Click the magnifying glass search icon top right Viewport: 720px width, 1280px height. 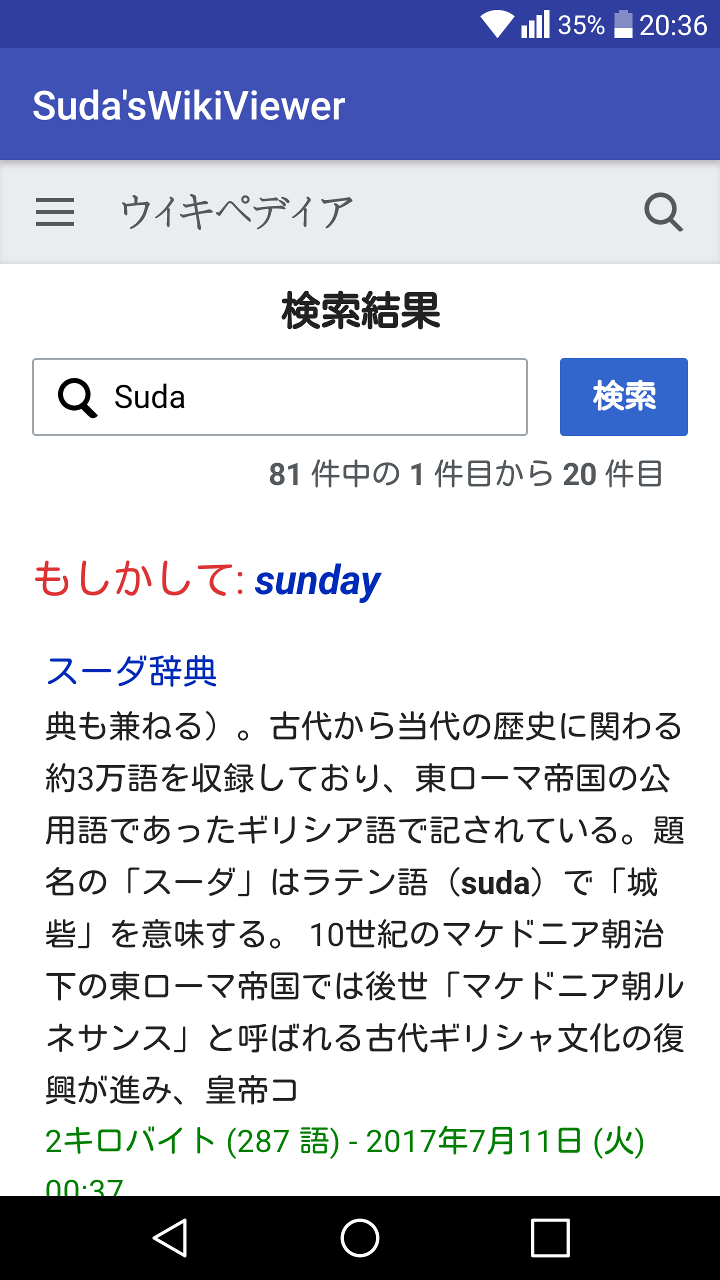point(663,212)
